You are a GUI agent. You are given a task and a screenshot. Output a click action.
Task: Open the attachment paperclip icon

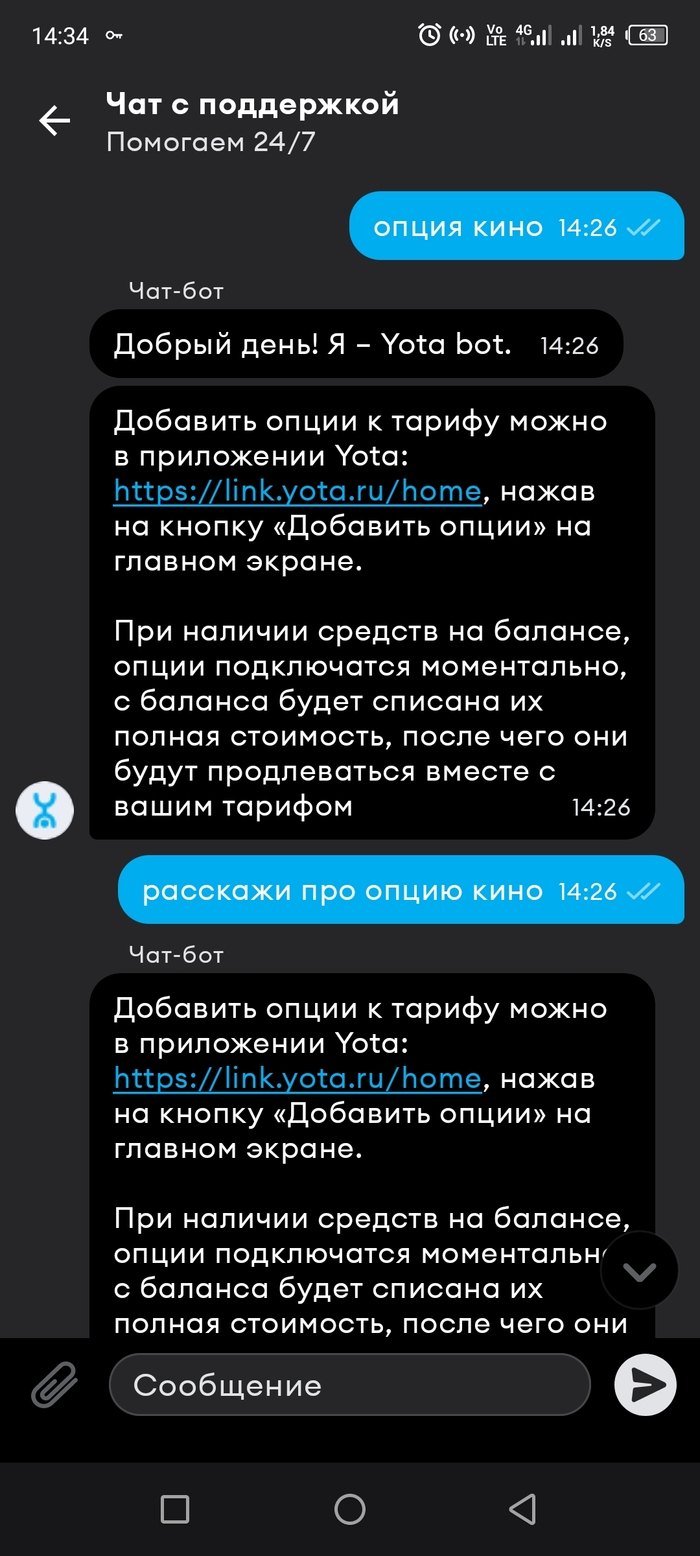(x=54, y=1386)
